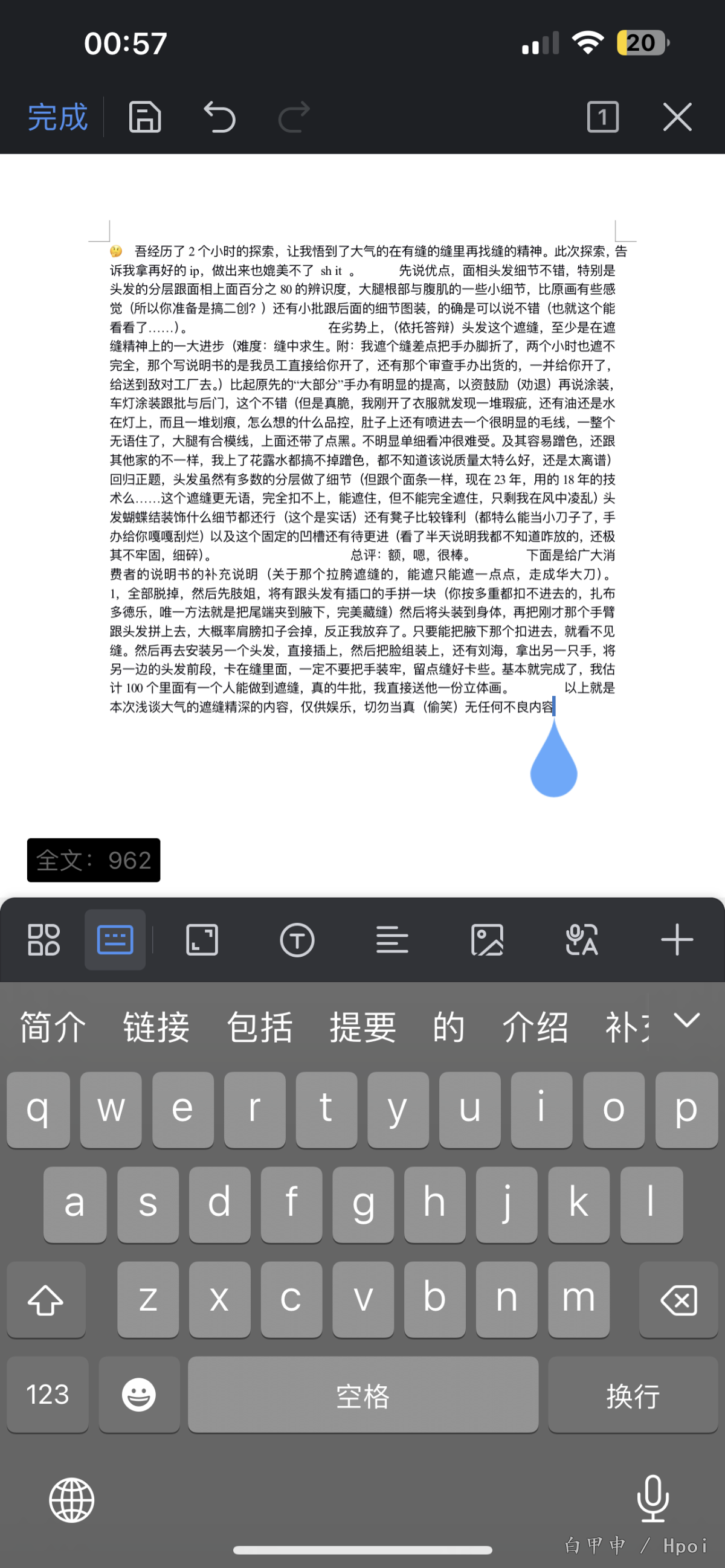Open the four-squares tools panel

pos(44,940)
